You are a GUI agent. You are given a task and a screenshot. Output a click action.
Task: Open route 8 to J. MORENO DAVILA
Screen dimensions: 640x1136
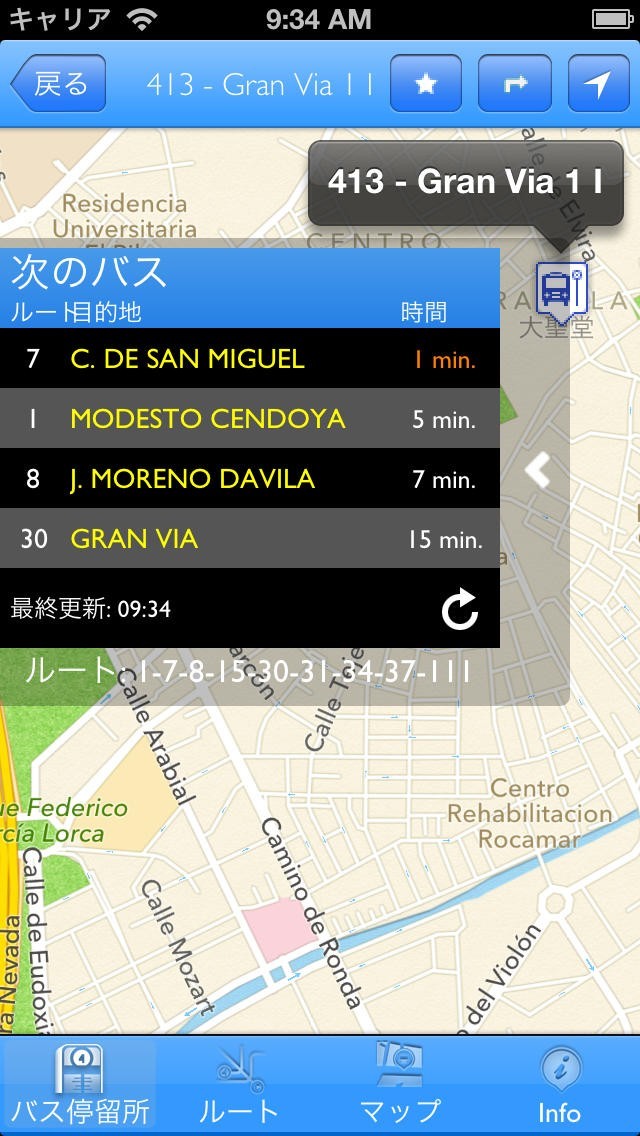[x=250, y=479]
